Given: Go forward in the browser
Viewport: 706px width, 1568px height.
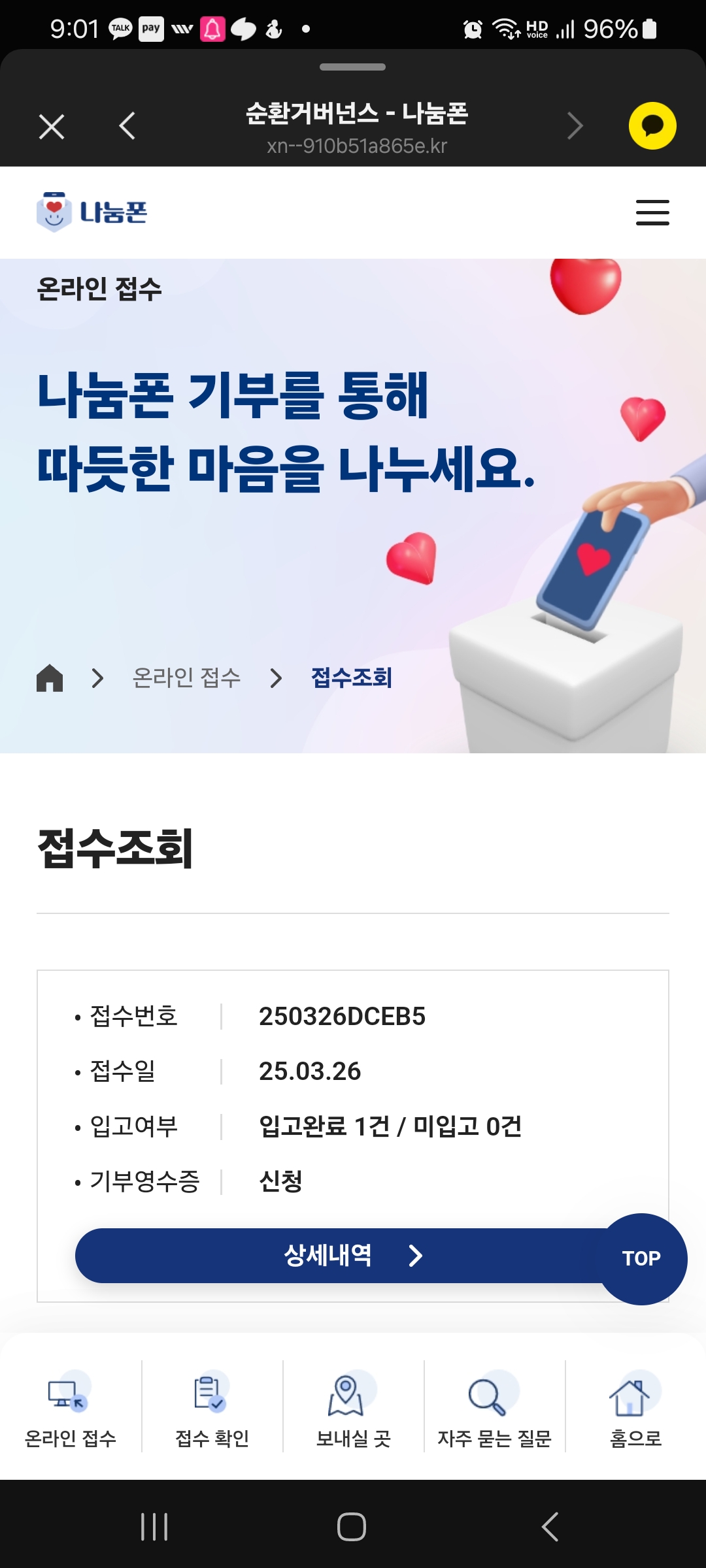Looking at the screenshot, I should [575, 126].
